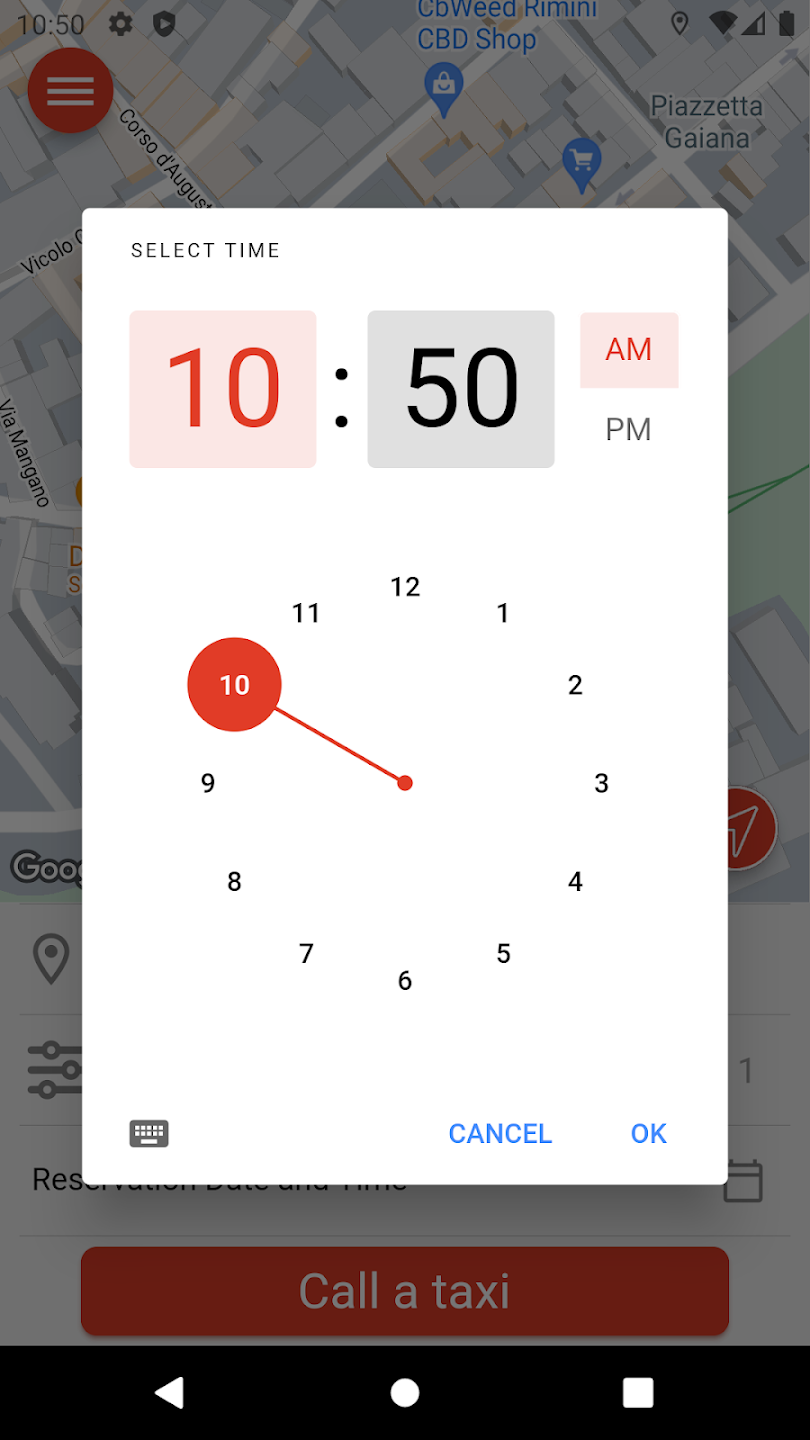The image size is (810, 1440).
Task: Set the hour to 6 on the dial
Action: (x=405, y=980)
